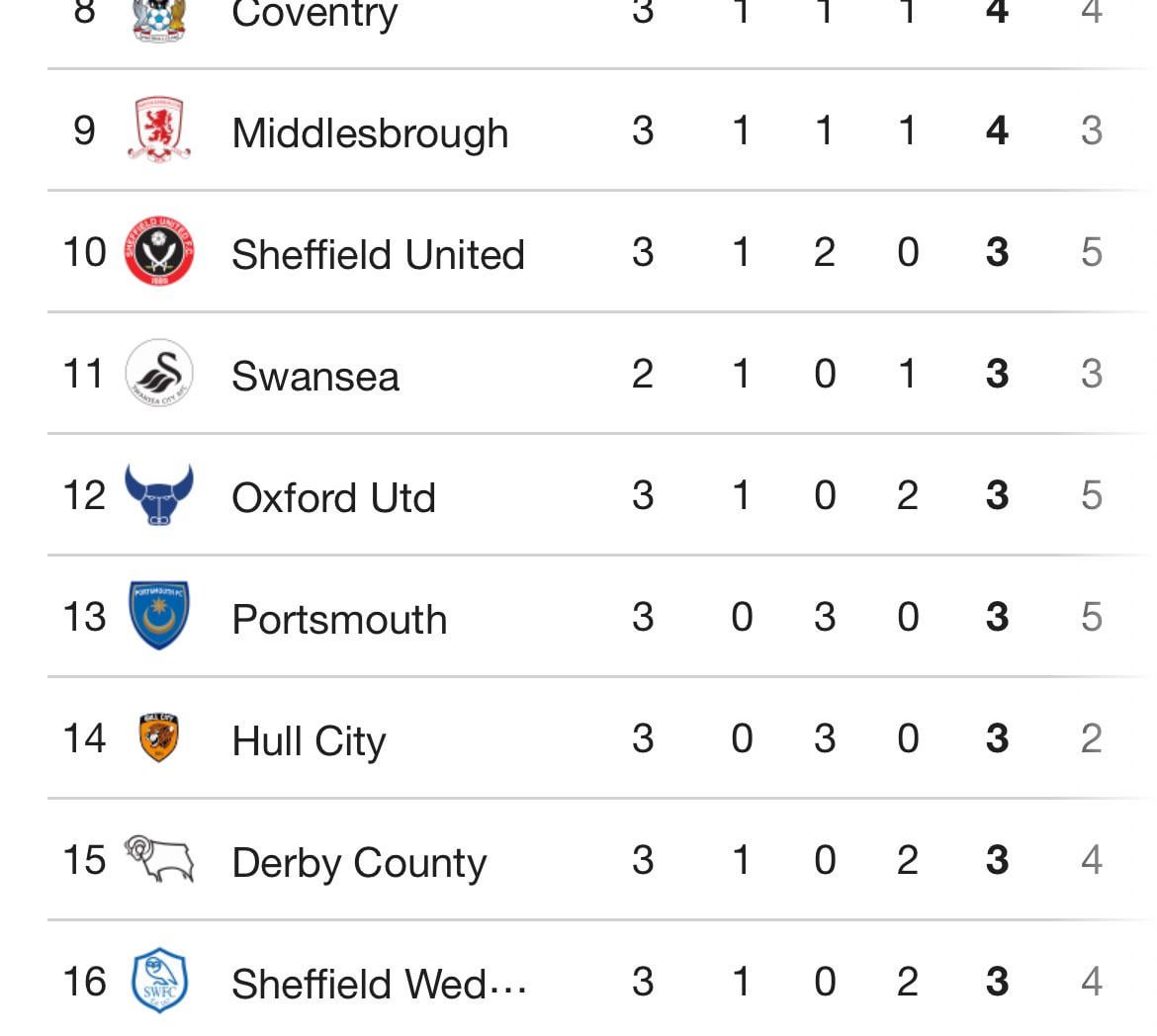
Task: Open the Sheffield United team row
Action: pyautogui.click(x=378, y=254)
